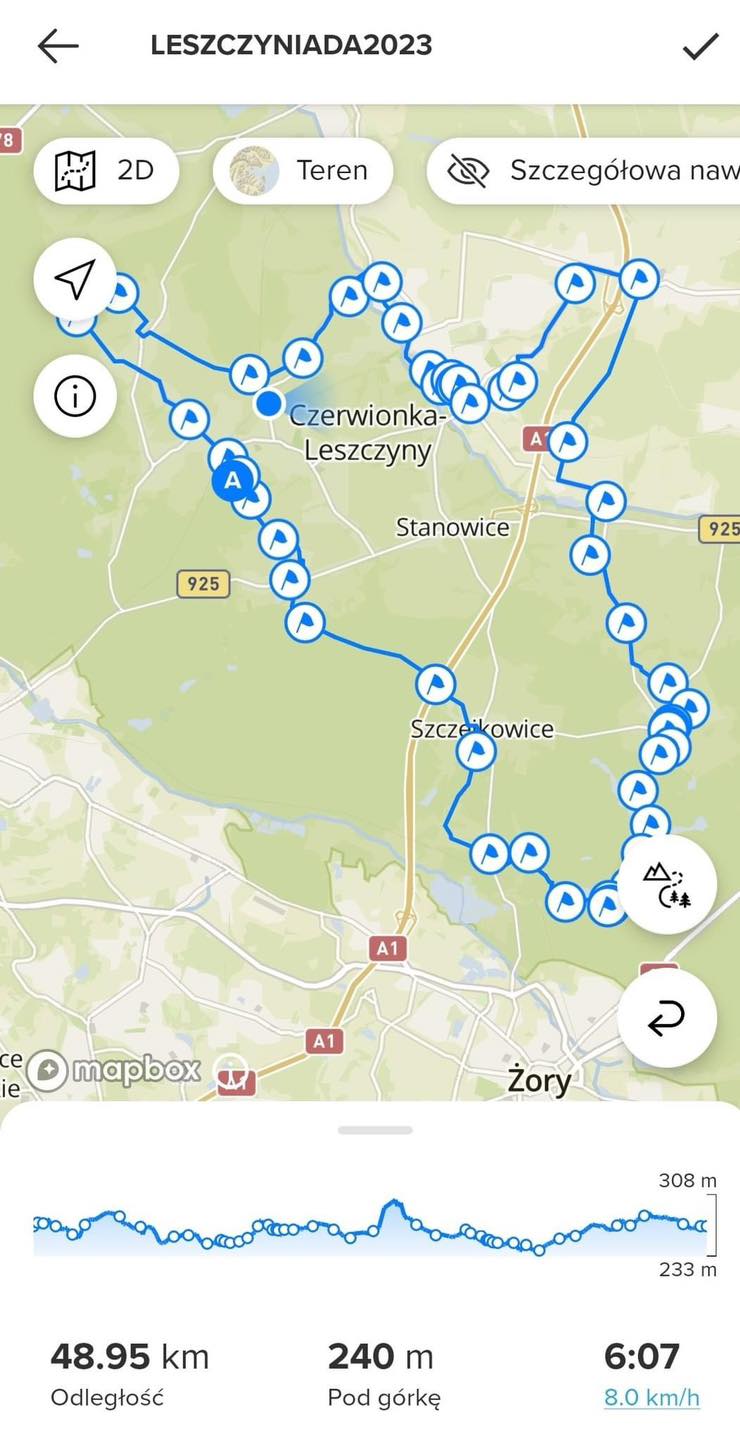This screenshot has height=1440, width=740.
Task: Switch the map 2D view mode
Action: point(106,171)
